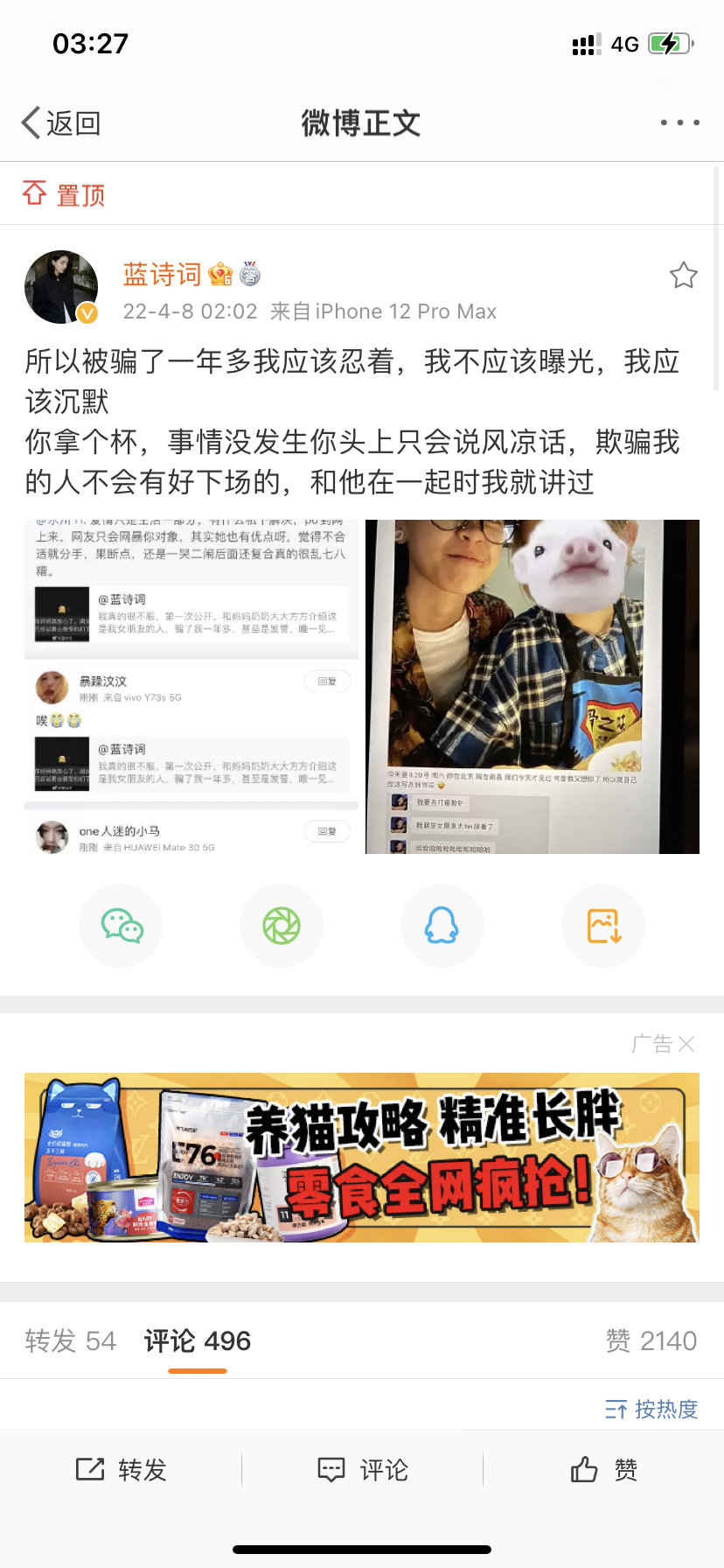Dismiss the 广告 ad banner

pos(686,1044)
